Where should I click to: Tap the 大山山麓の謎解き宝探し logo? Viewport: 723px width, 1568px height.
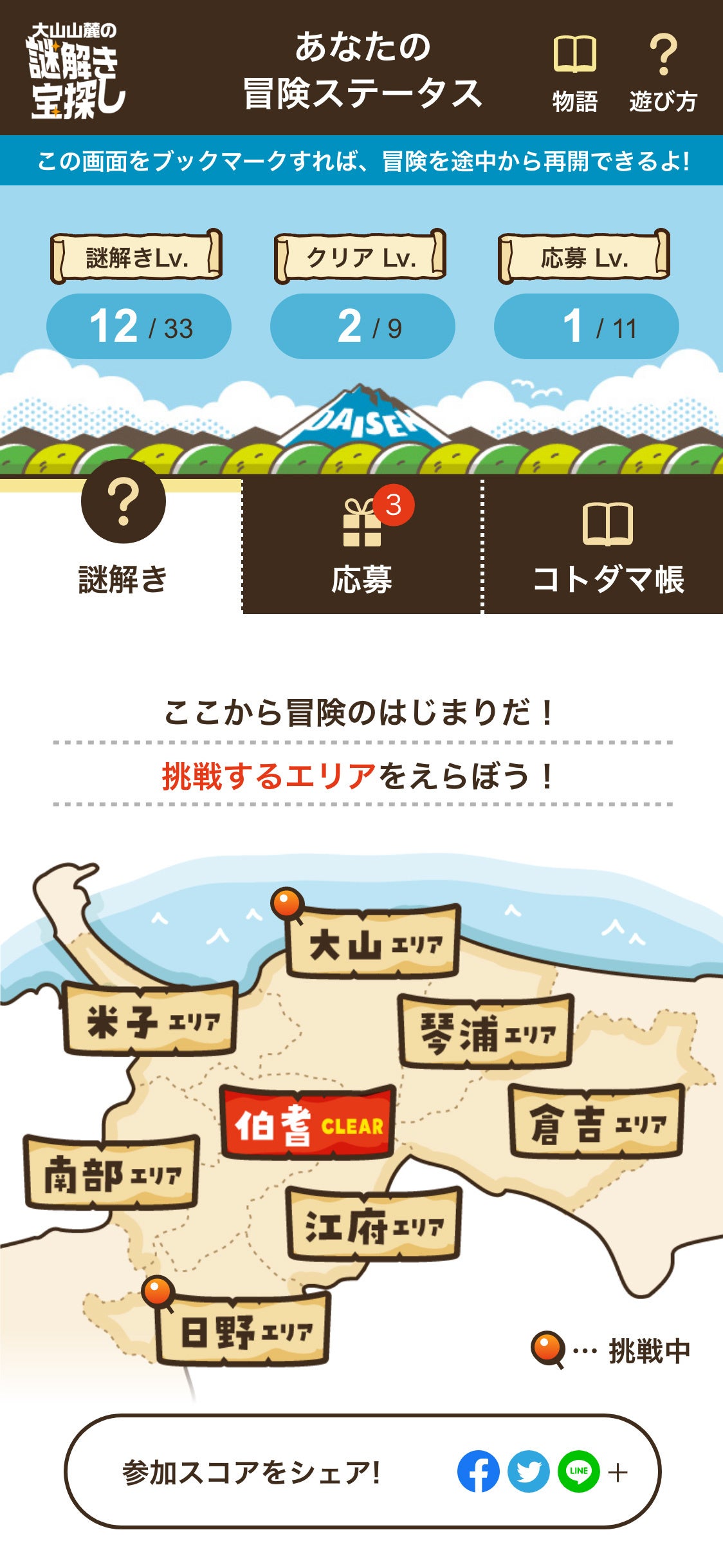(x=76, y=71)
